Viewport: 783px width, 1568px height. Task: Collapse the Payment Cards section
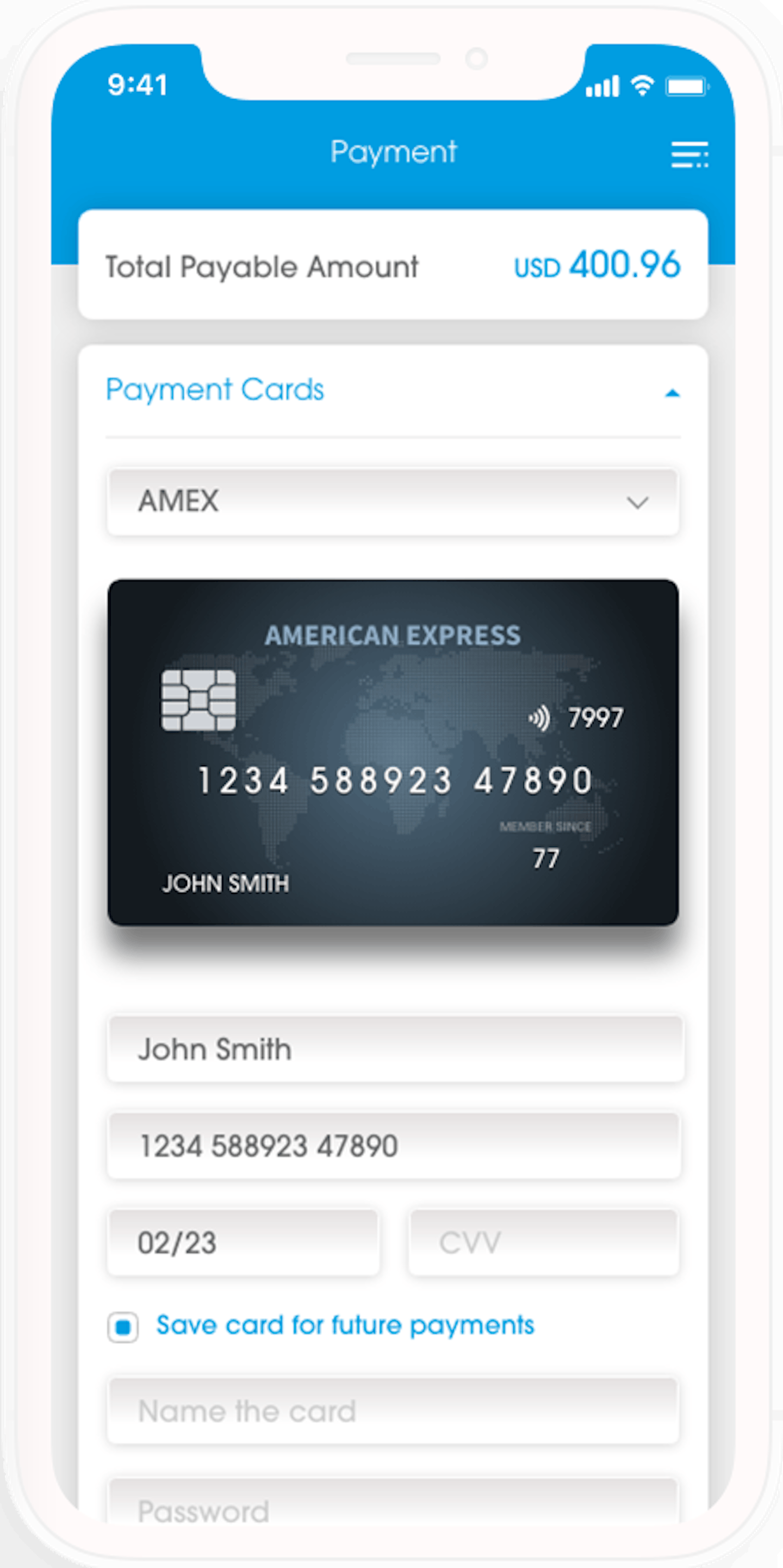pyautogui.click(x=672, y=393)
